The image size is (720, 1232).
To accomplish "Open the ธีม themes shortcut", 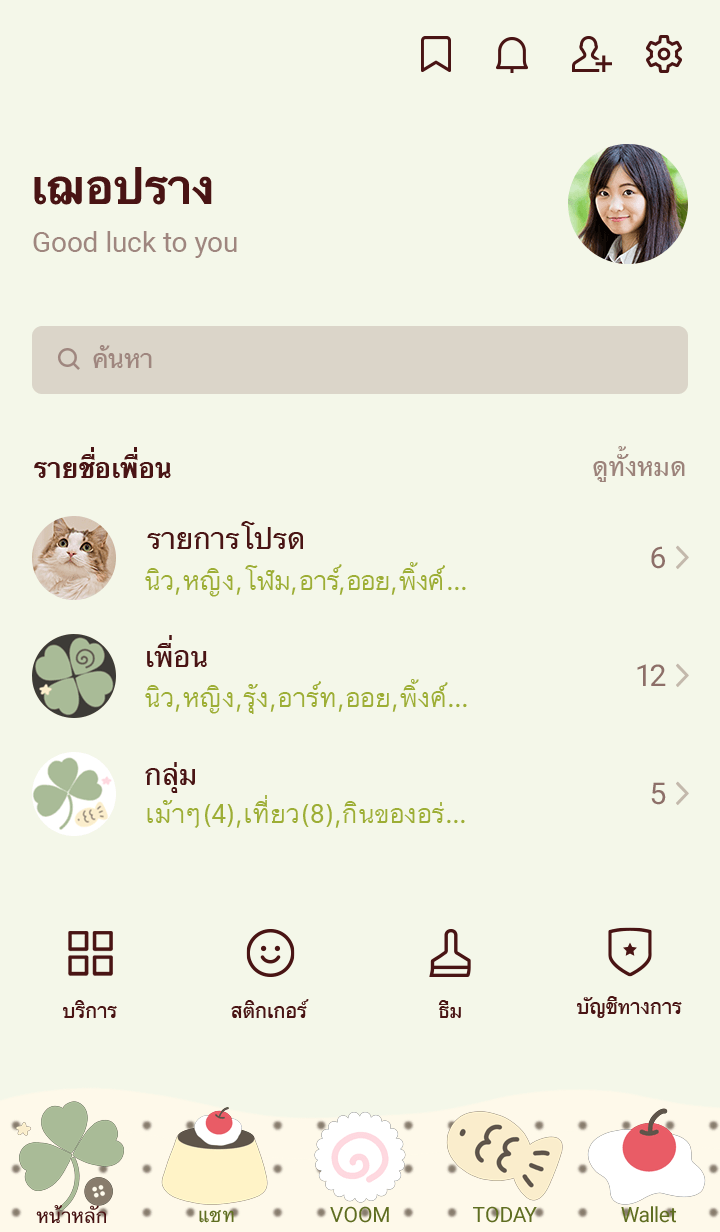I will [x=450, y=972].
